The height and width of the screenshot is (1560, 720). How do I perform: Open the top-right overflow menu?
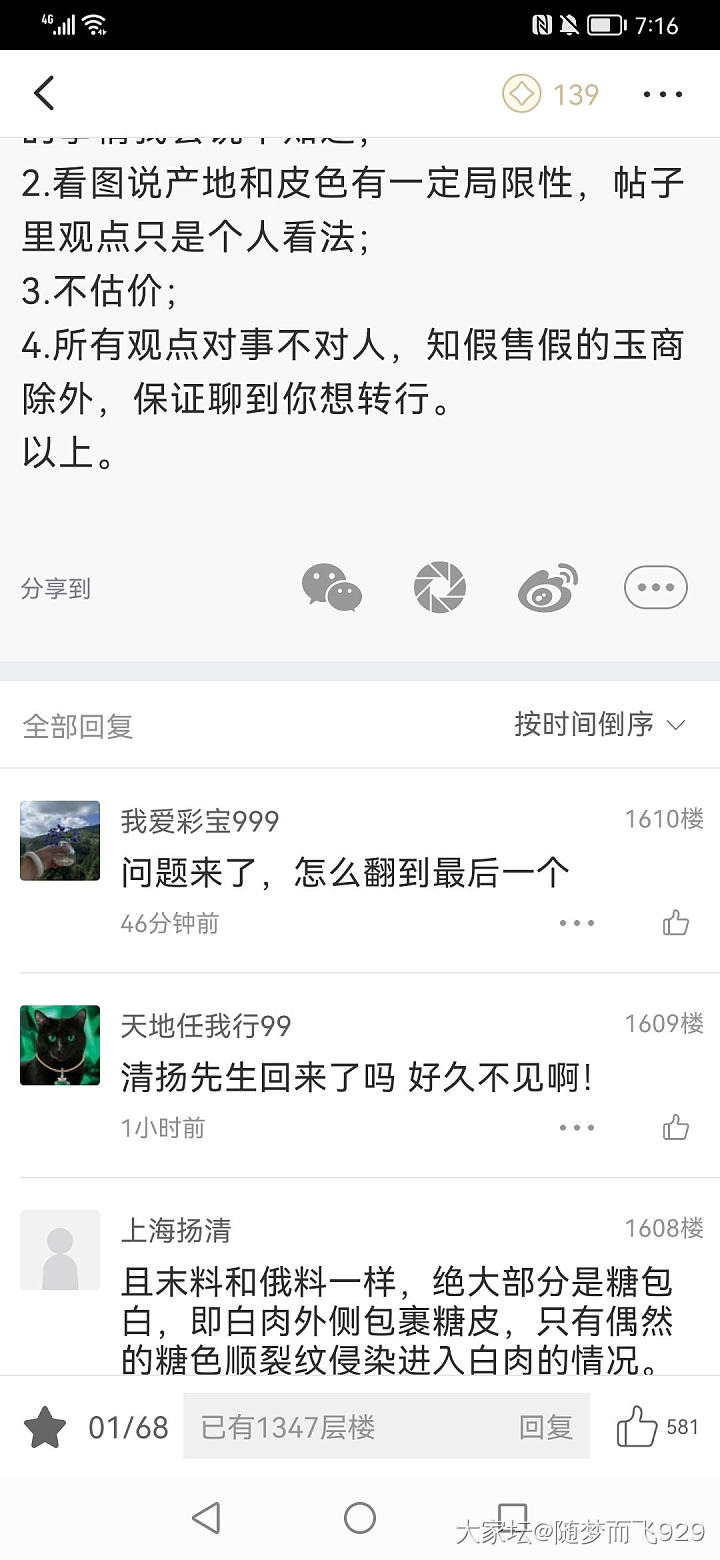(662, 94)
